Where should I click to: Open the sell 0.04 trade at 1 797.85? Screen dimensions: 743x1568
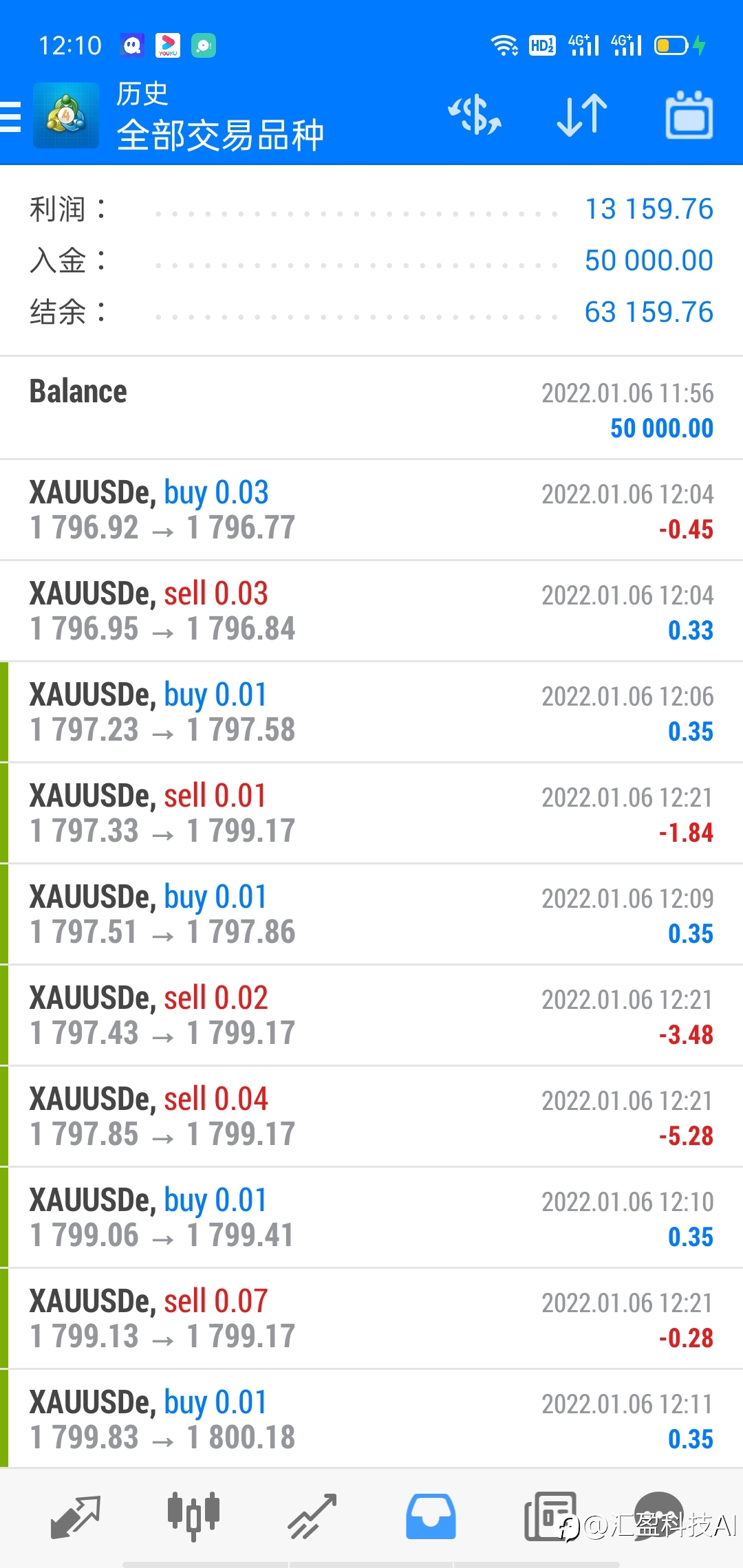coord(371,1117)
